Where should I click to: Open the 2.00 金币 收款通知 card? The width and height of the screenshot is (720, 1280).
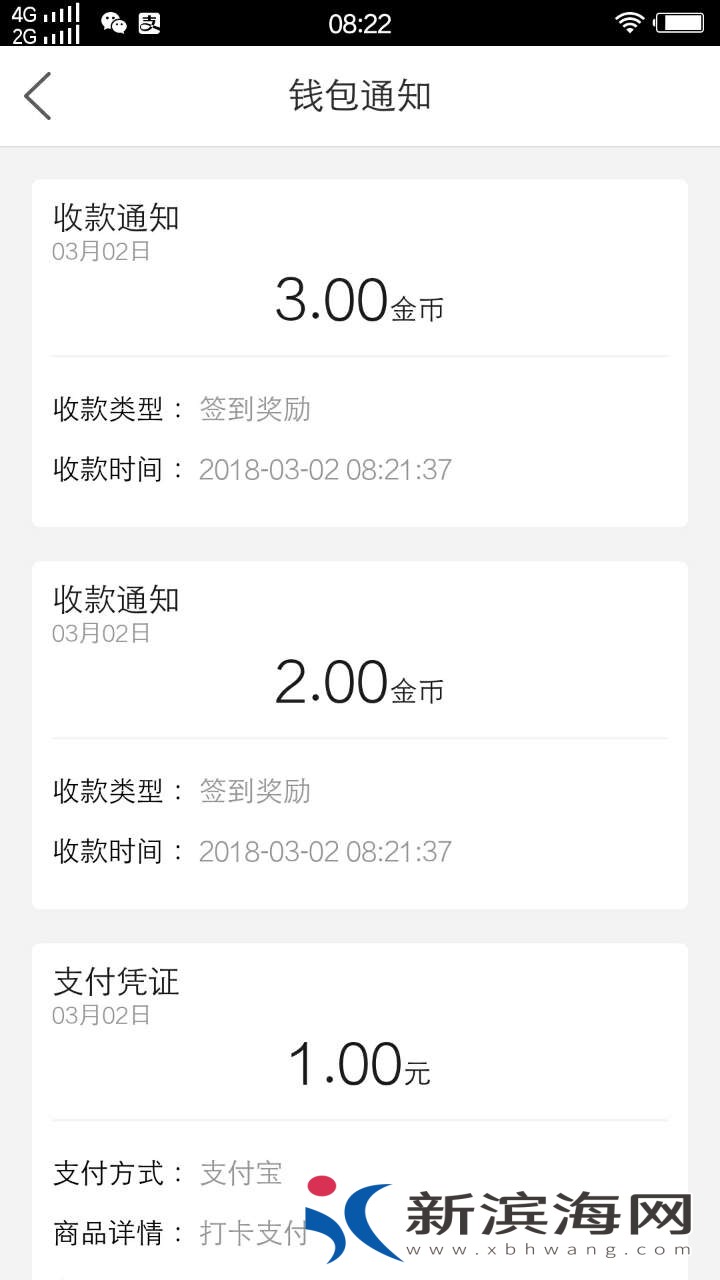click(360, 734)
